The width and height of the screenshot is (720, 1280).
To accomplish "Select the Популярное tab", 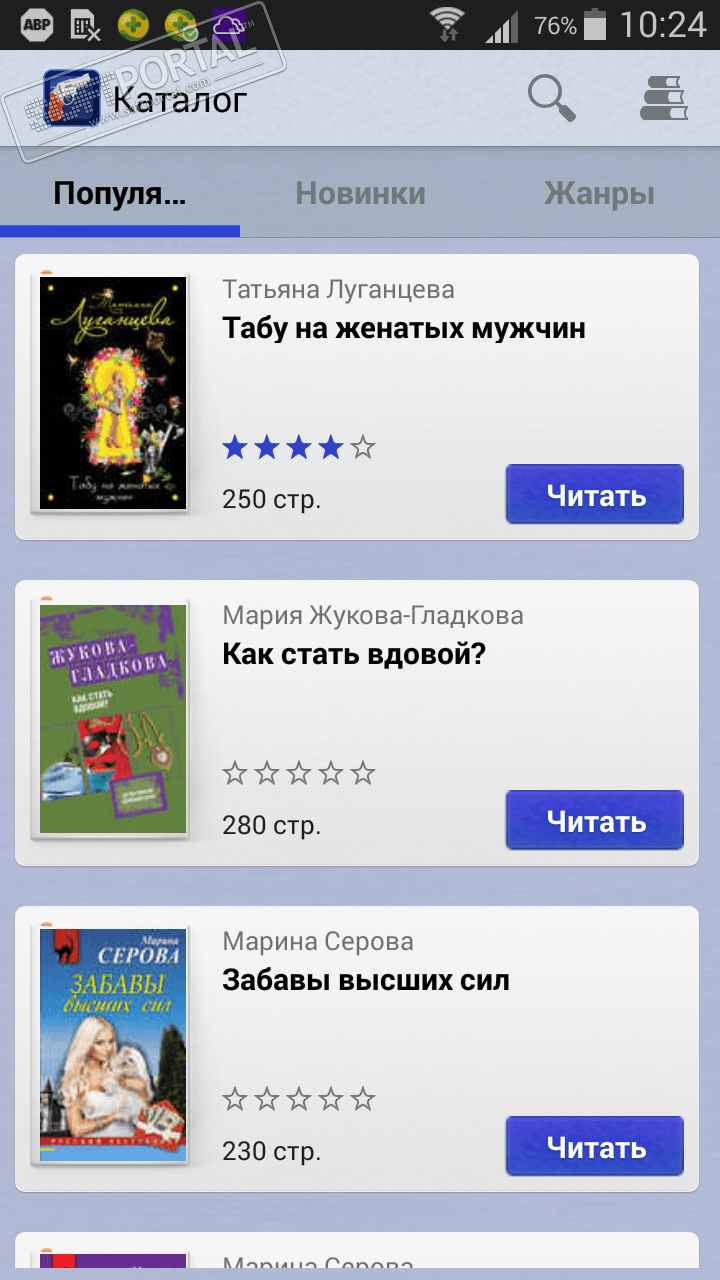I will 120,193.
